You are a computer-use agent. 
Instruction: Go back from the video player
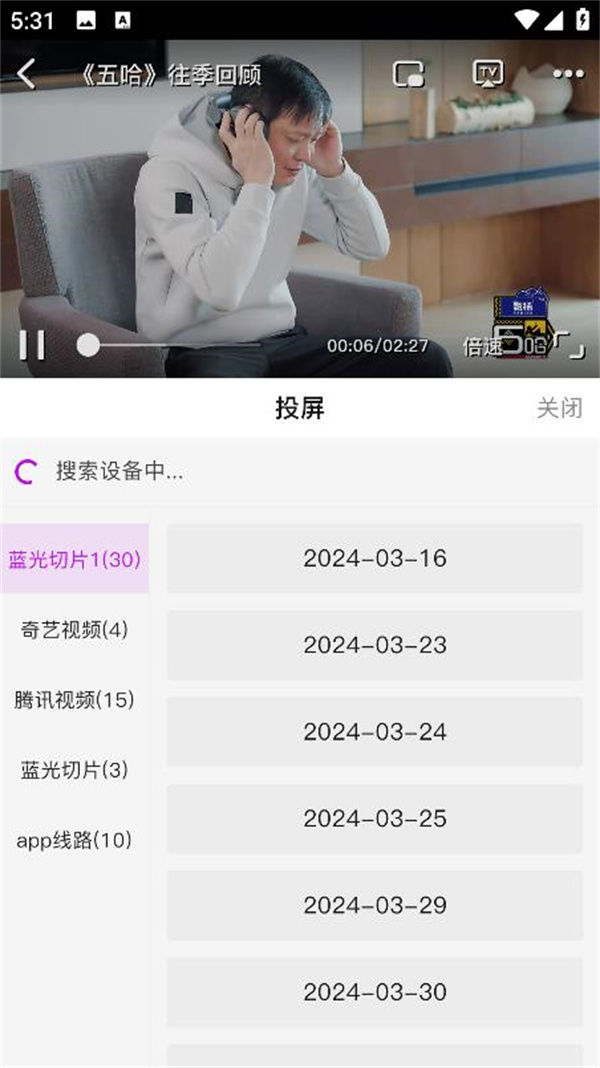[x=27, y=74]
